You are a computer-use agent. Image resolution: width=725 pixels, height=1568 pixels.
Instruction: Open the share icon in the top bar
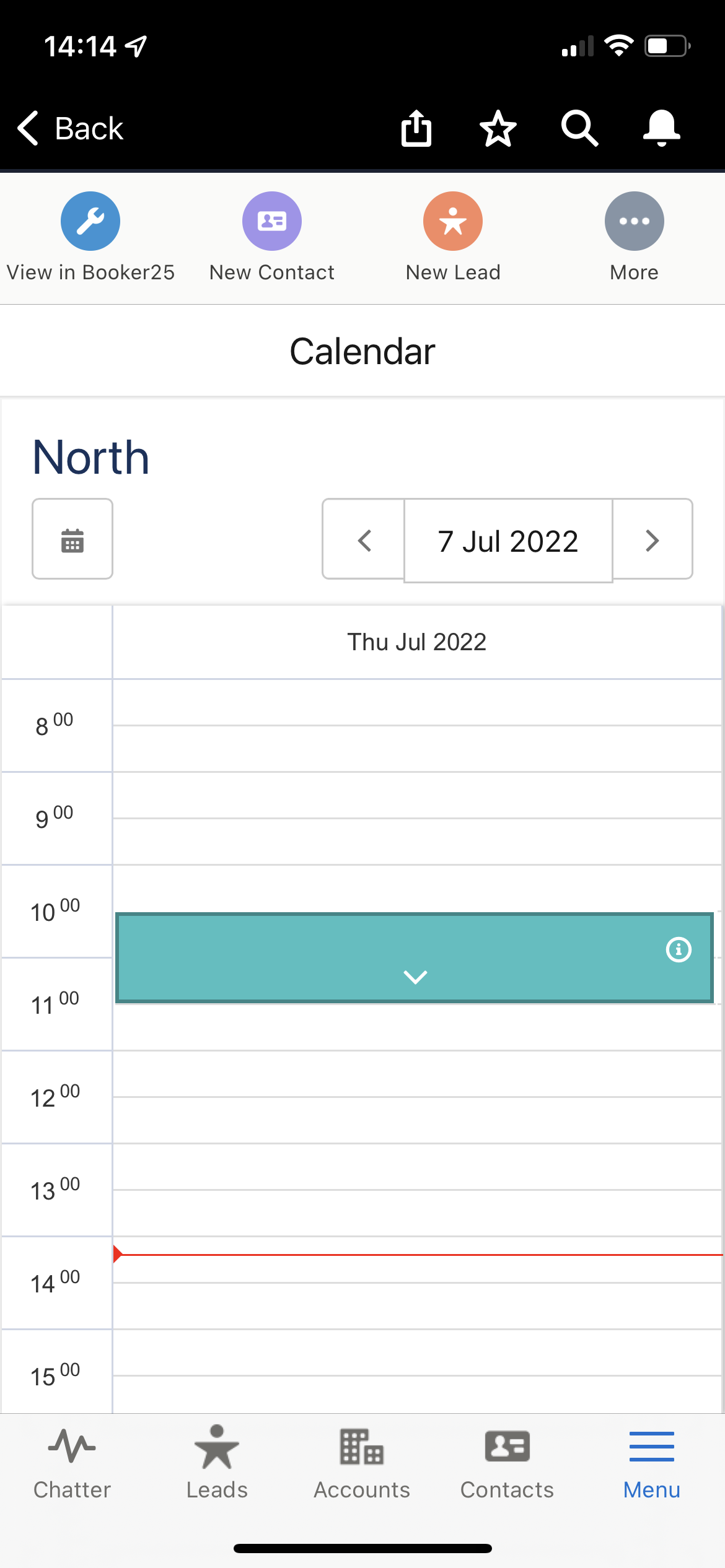[x=416, y=129]
